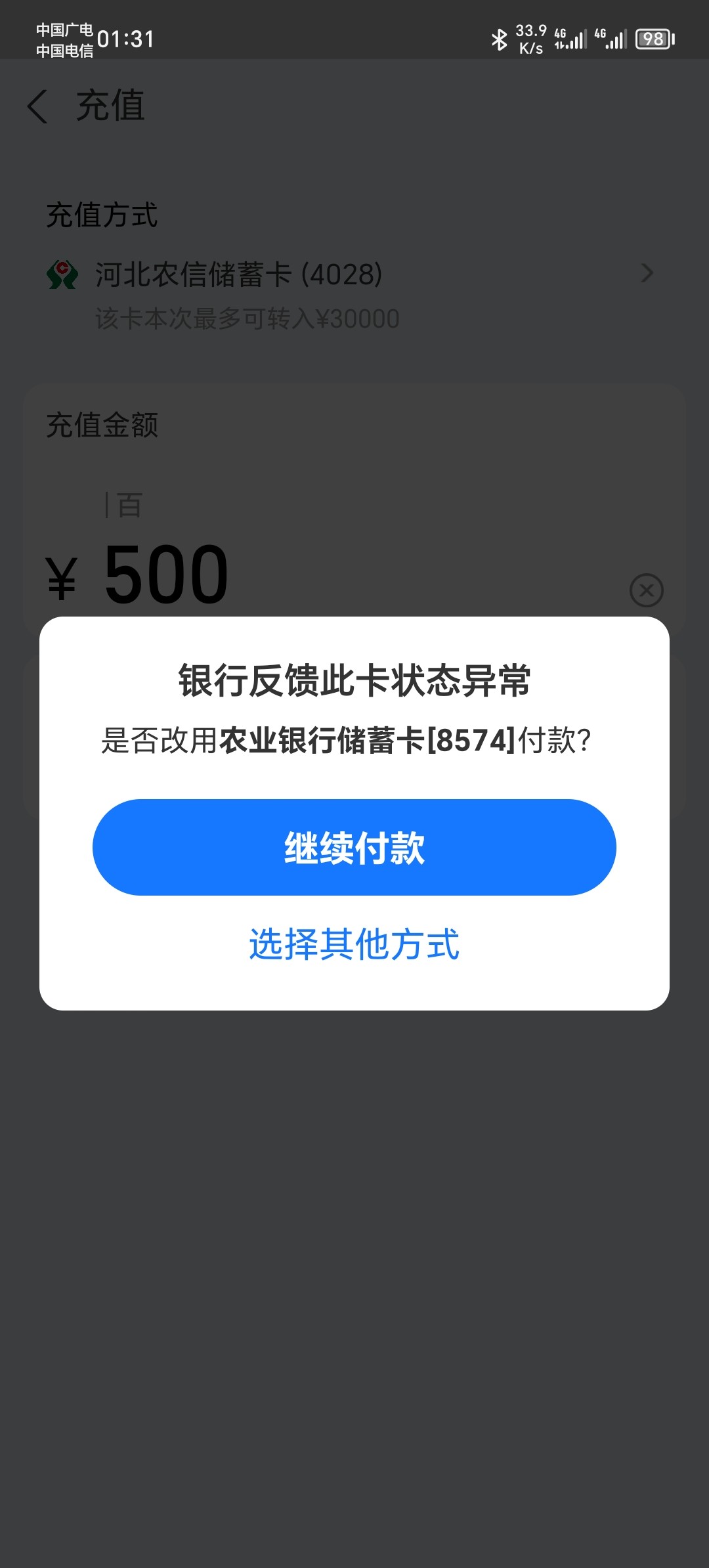Clear the entered amount 500
709x1568 pixels.
646,590
